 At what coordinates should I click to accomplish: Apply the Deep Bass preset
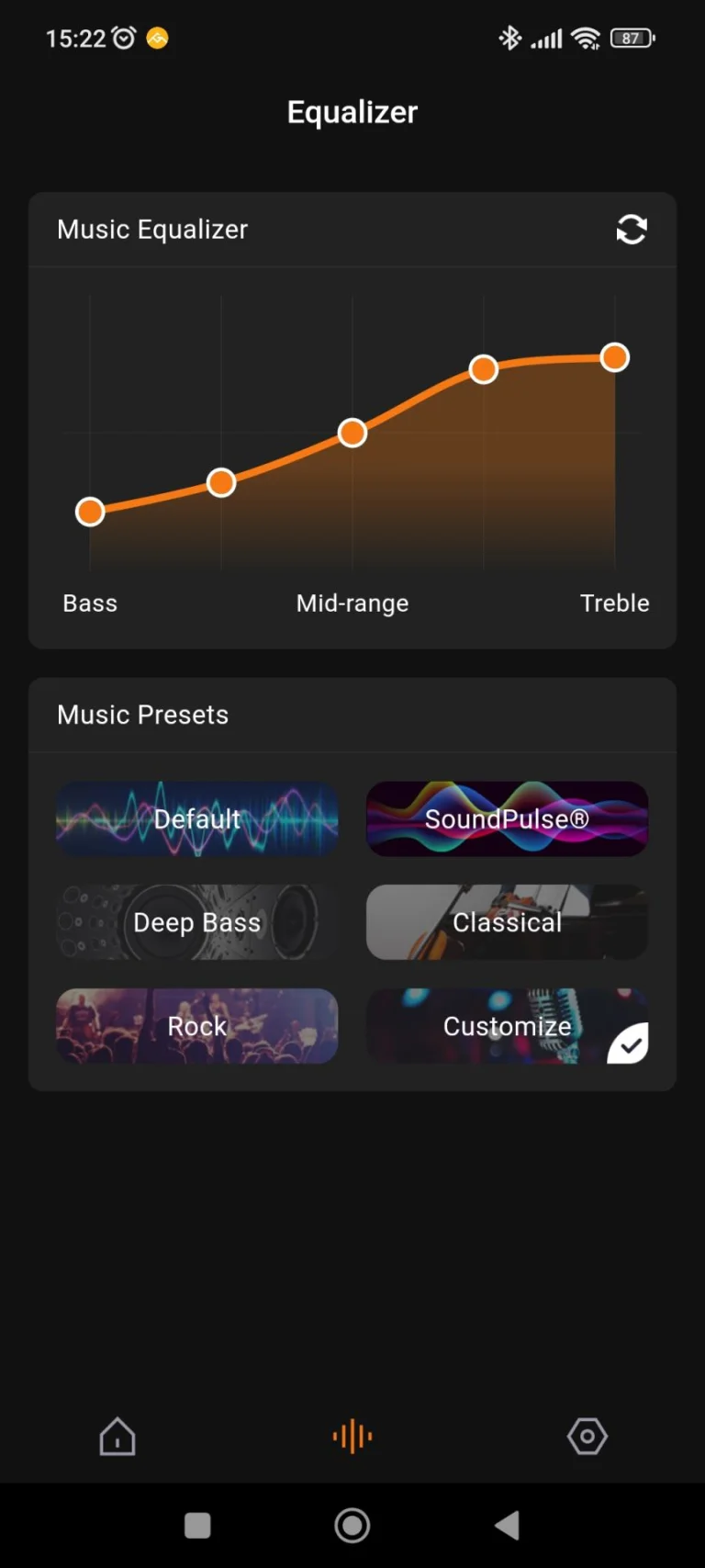[x=197, y=922]
